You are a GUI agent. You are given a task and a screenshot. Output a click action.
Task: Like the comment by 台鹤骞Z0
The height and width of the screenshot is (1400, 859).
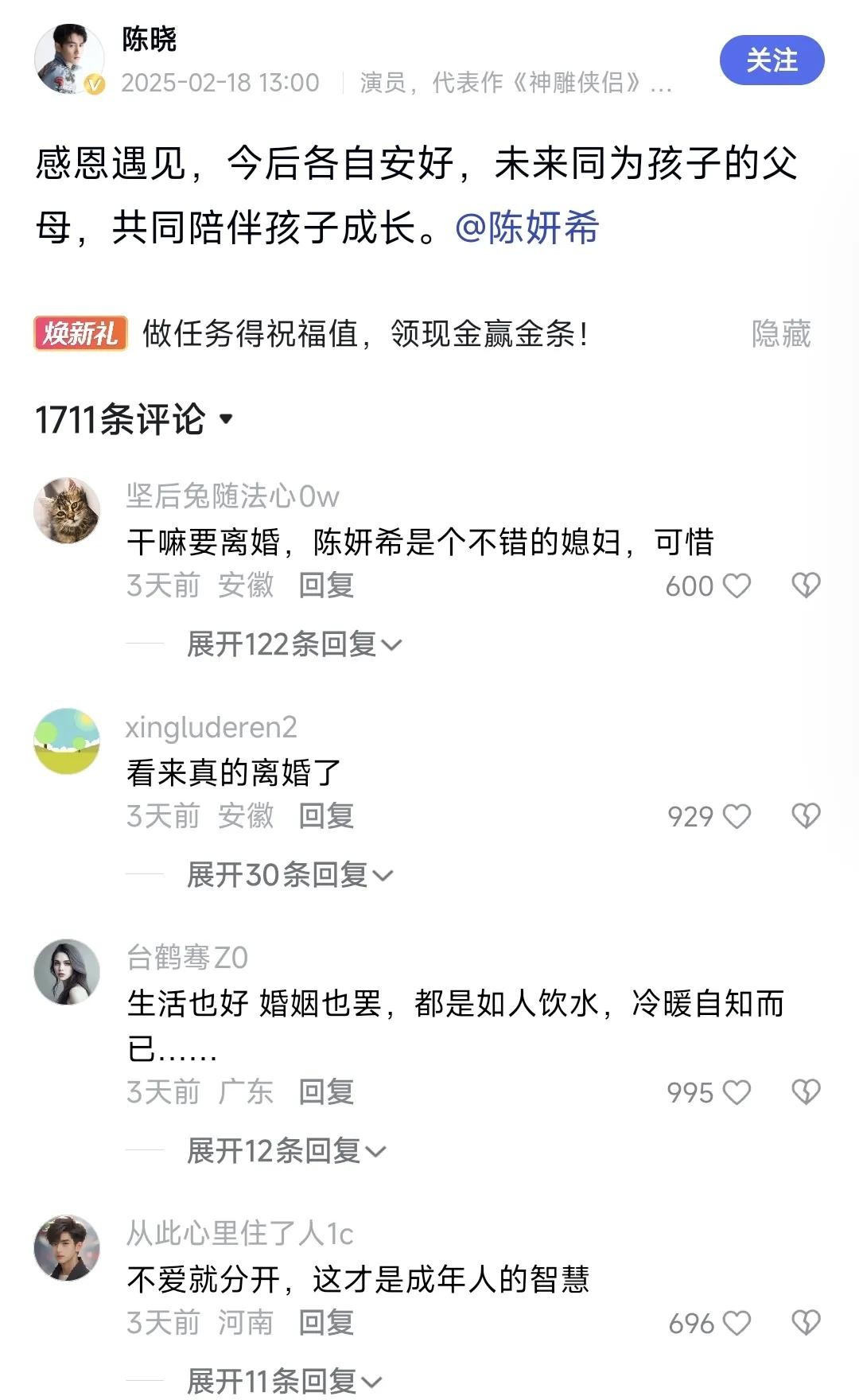point(736,1093)
